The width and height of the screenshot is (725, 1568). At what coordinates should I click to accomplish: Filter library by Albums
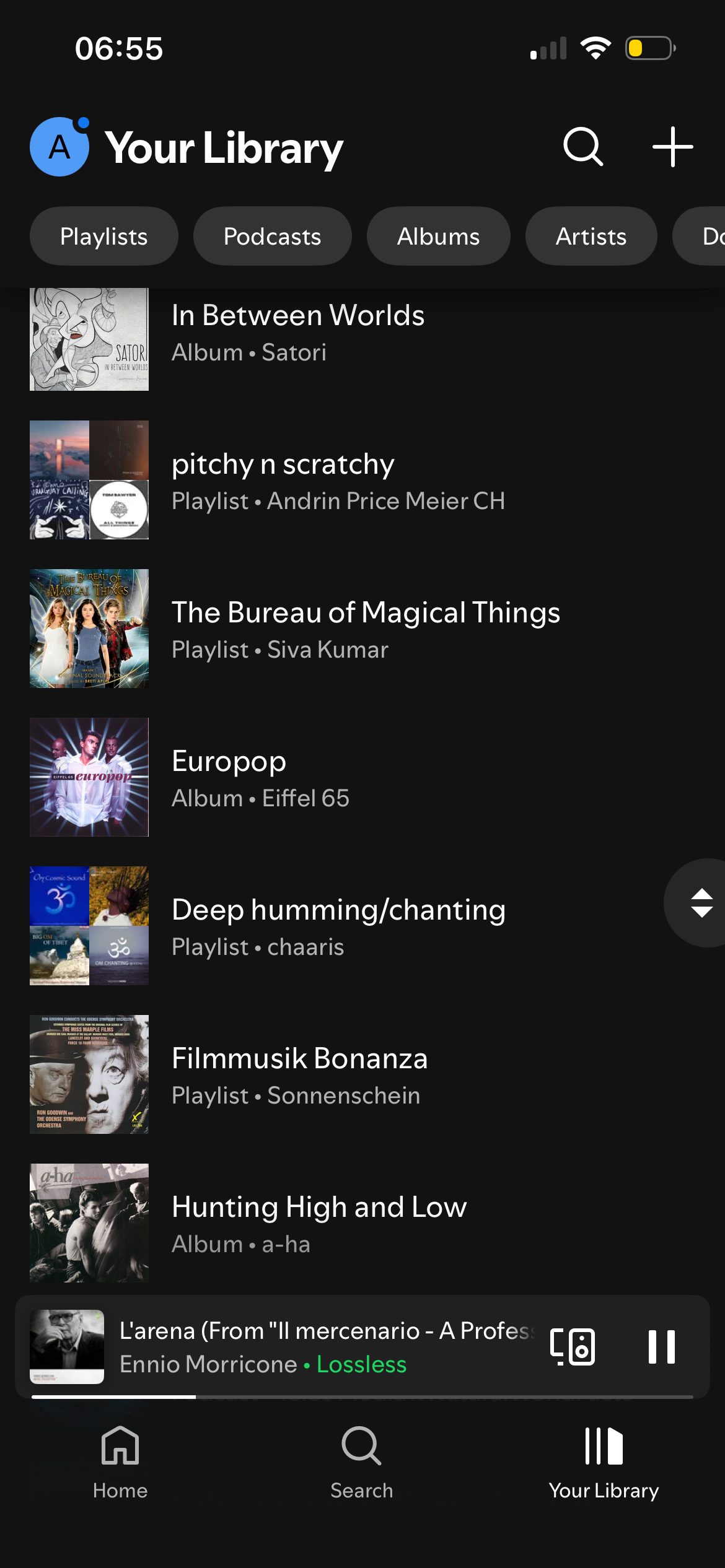(438, 237)
